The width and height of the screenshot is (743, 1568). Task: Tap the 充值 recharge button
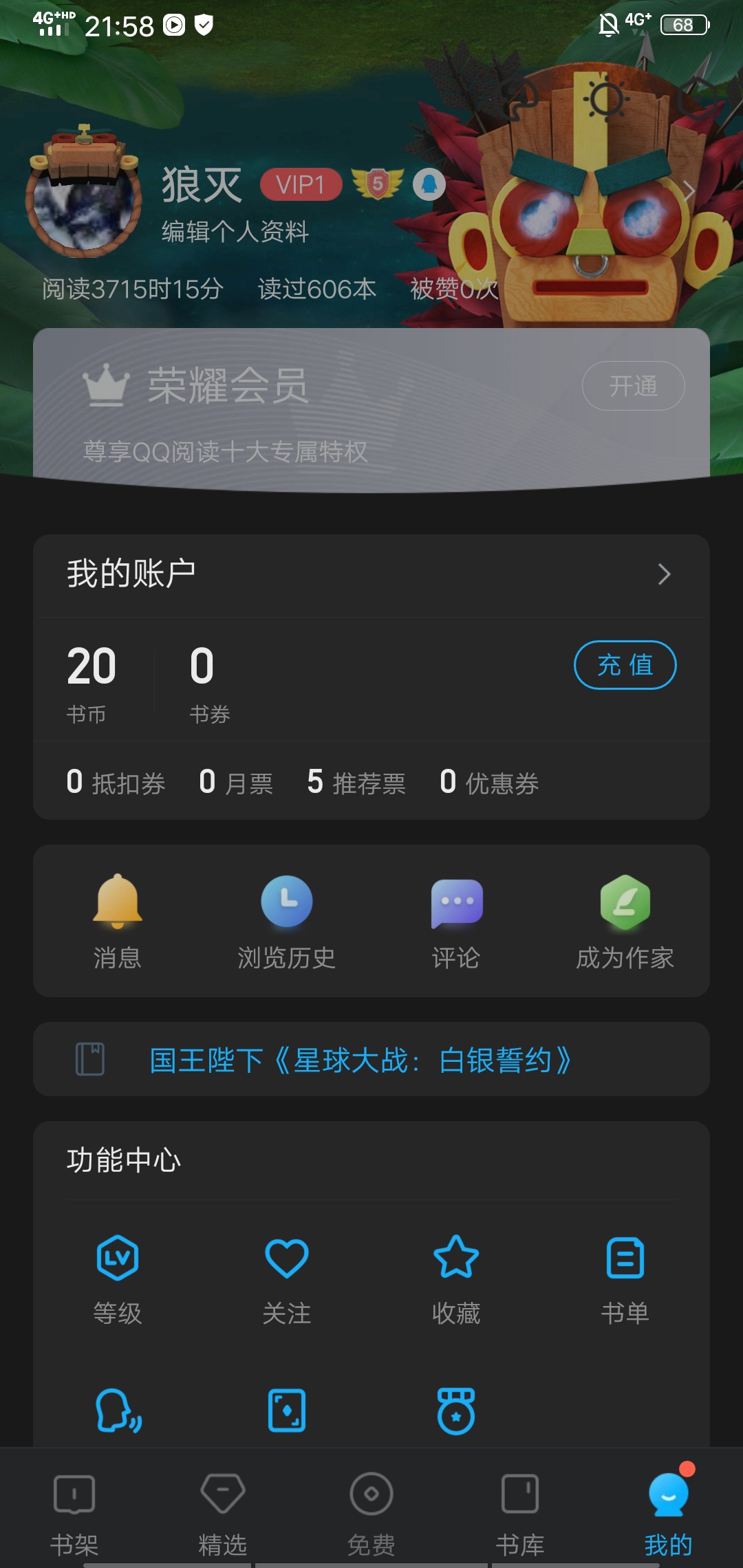pos(625,665)
